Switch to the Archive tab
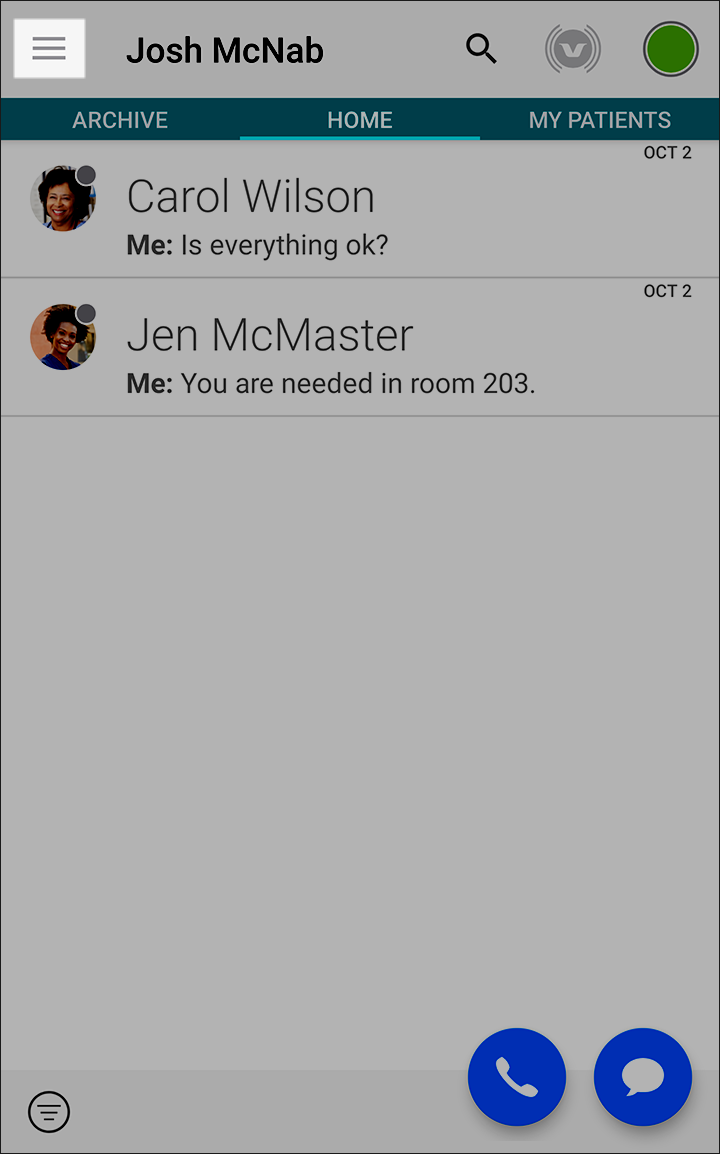The image size is (720, 1154). [120, 120]
